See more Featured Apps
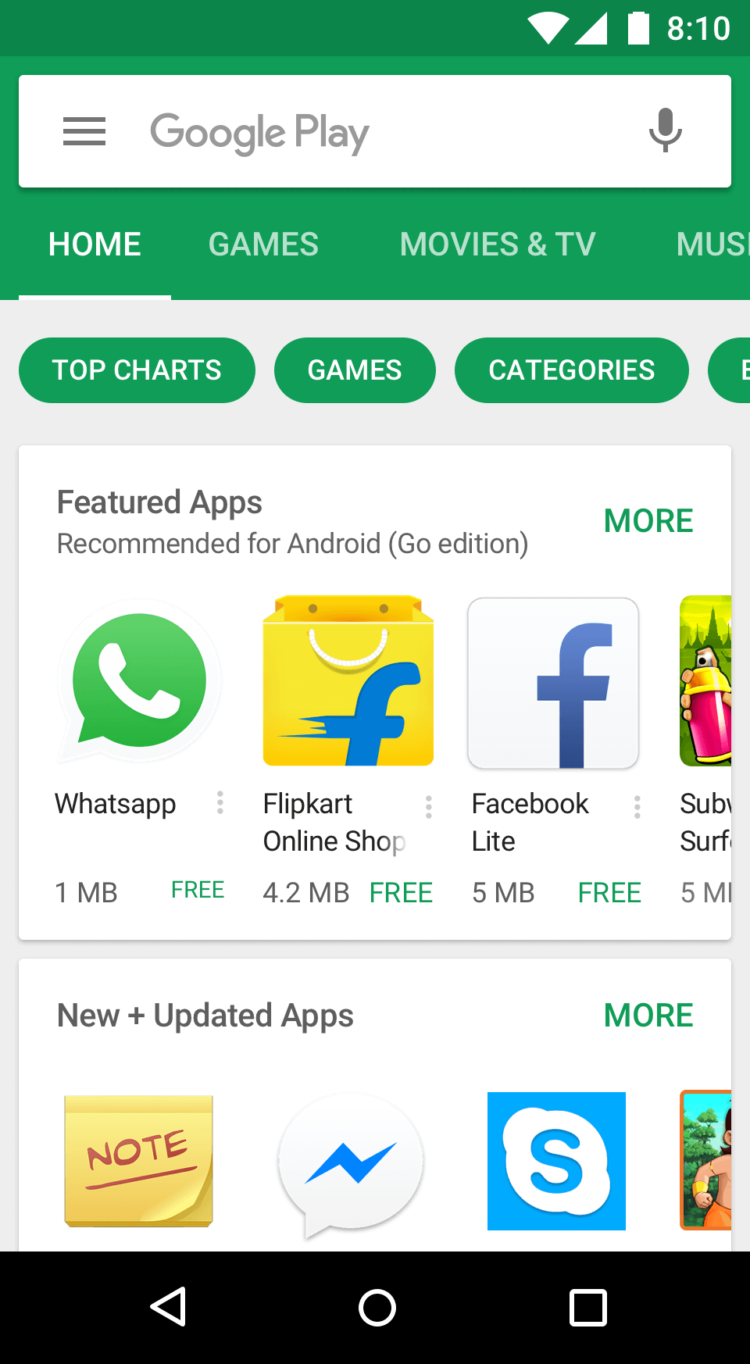Image resolution: width=750 pixels, height=1364 pixels. (x=648, y=520)
